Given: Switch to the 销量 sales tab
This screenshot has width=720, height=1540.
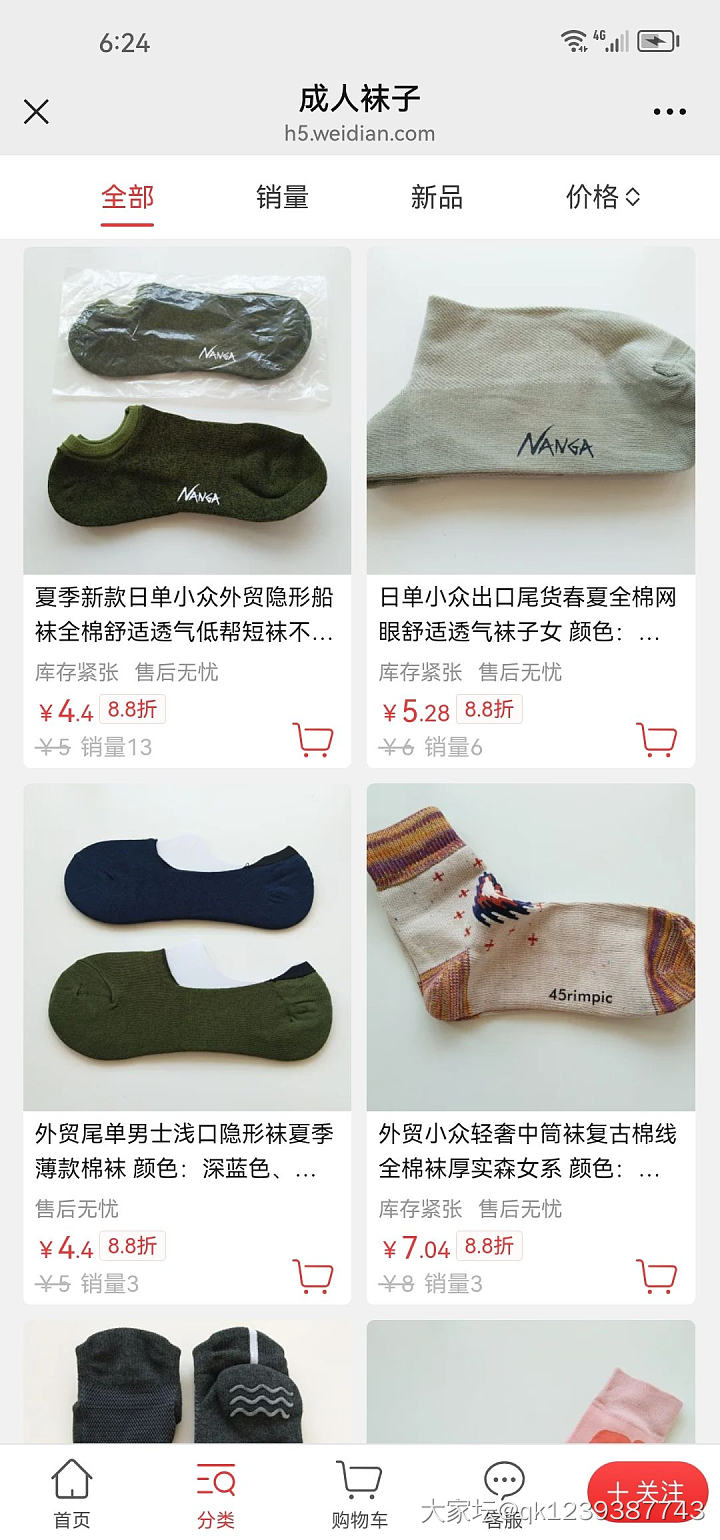Looking at the screenshot, I should click(281, 197).
